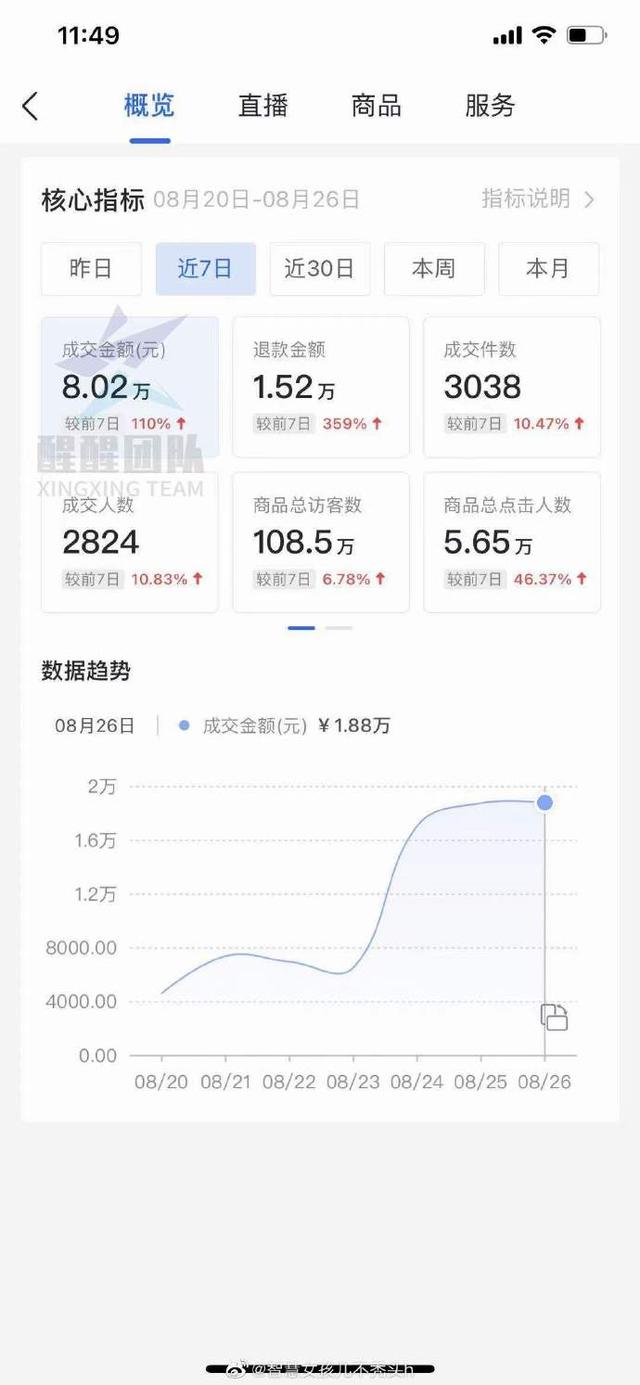Select the 商品总访客数 metric card

(320, 542)
